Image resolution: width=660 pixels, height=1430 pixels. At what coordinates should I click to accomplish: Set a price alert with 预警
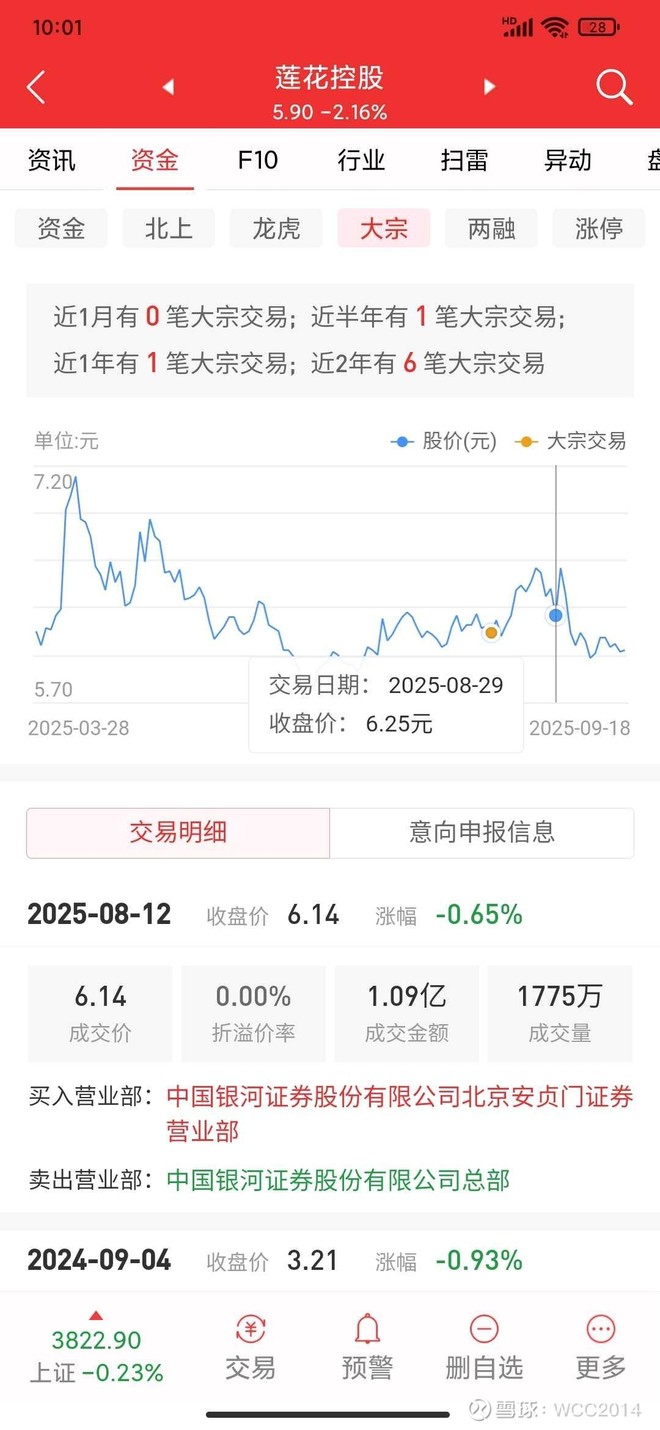click(x=367, y=1346)
